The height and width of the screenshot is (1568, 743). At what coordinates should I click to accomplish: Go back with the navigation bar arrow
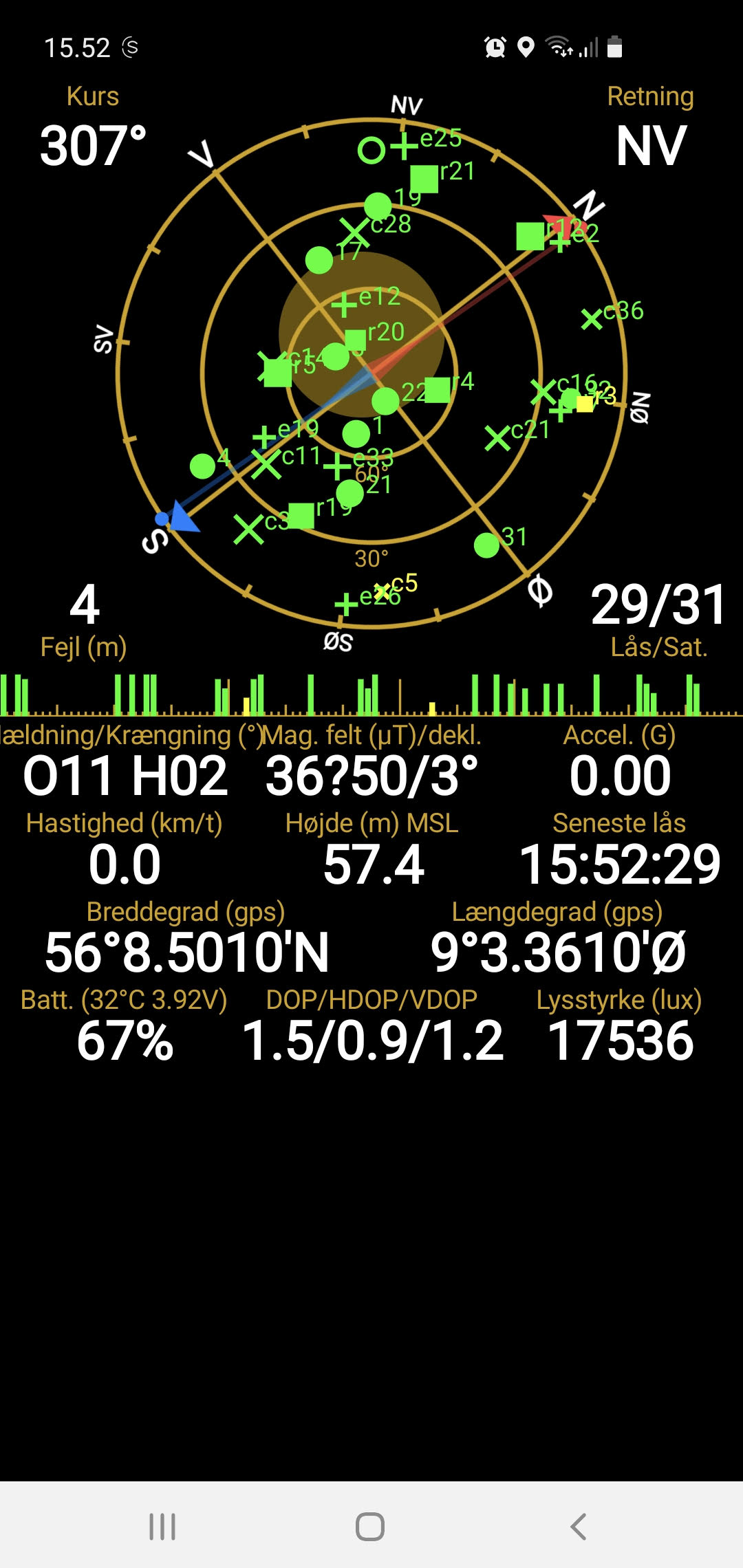[x=578, y=1526]
